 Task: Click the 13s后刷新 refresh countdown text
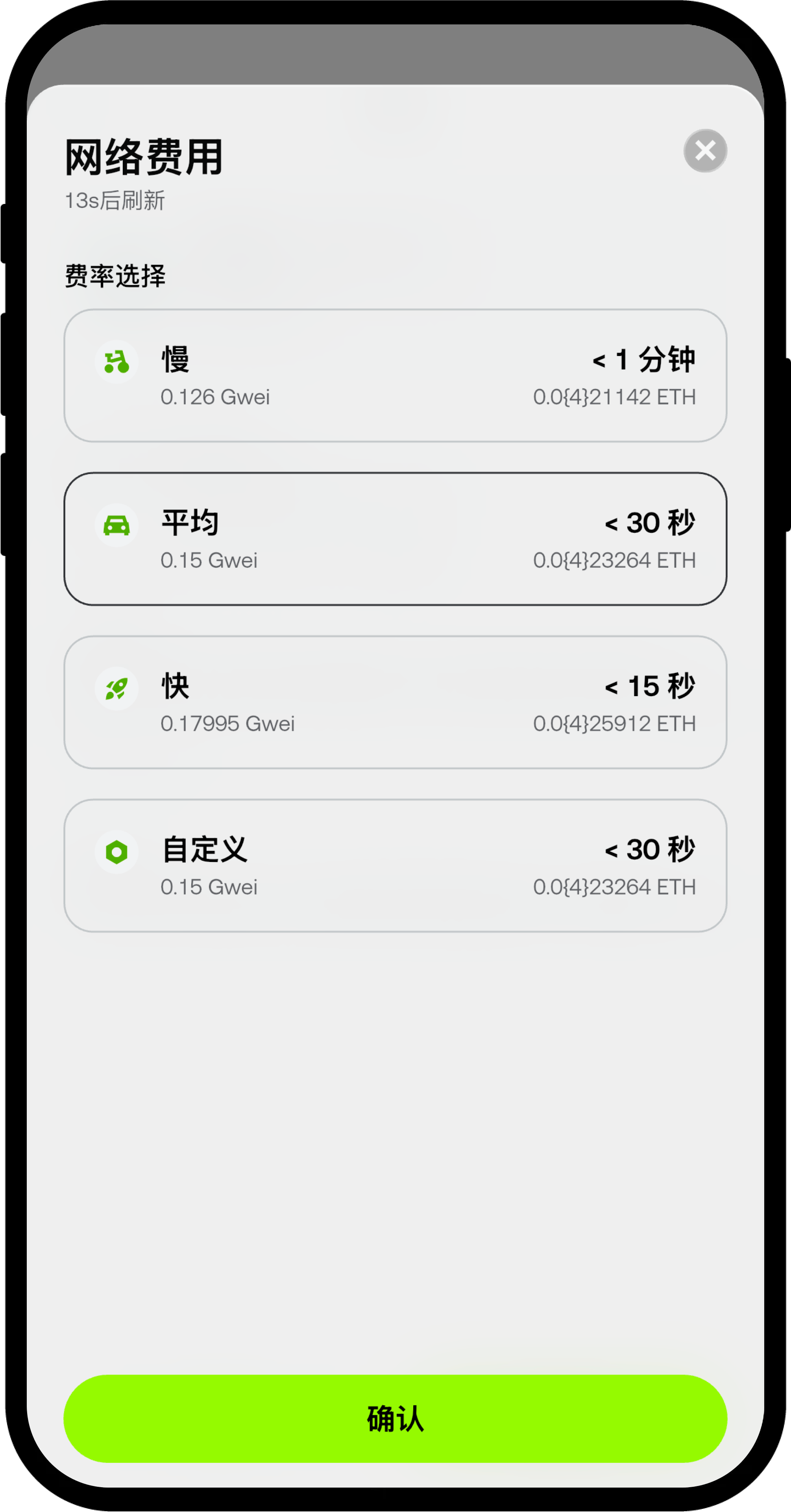pyautogui.click(x=115, y=201)
